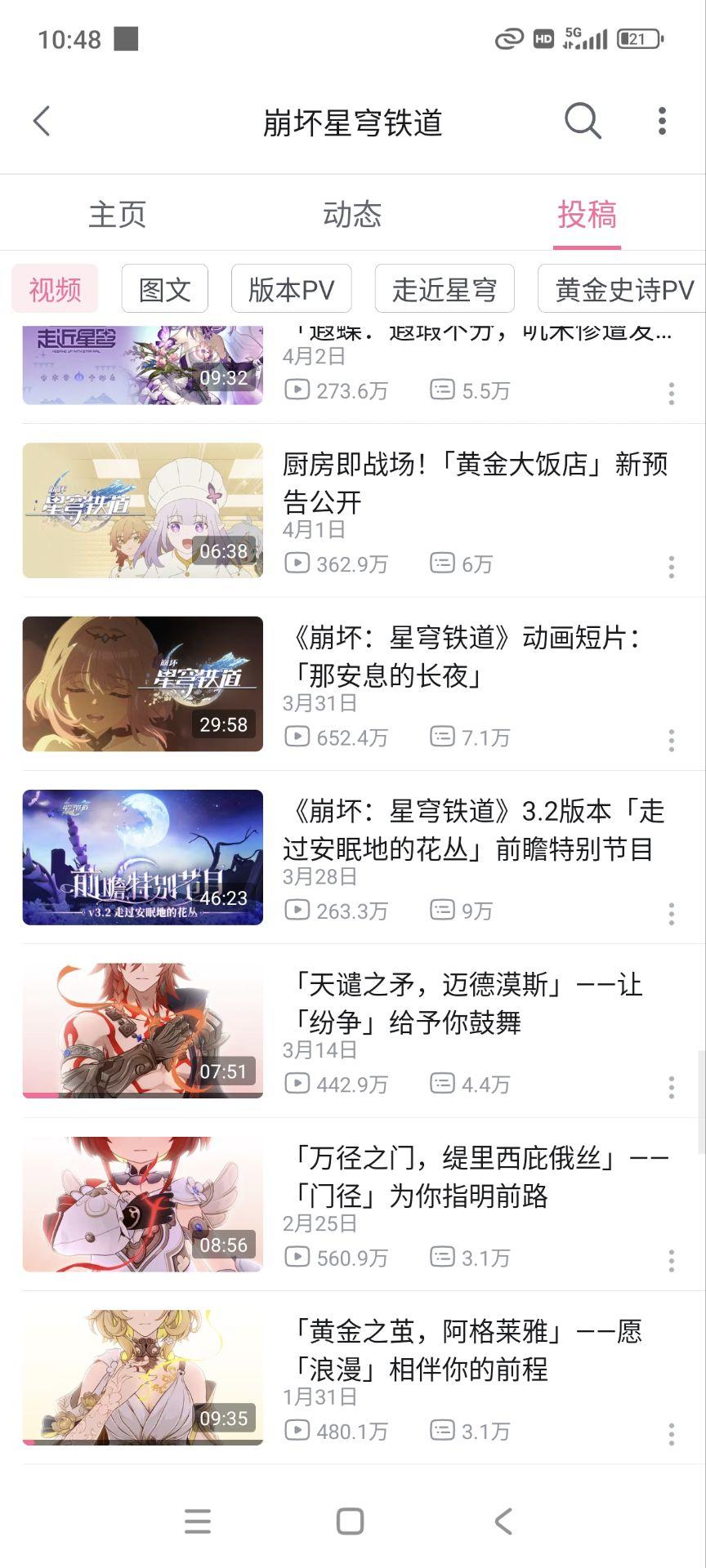Tap the back arrow to leave the channel
The width and height of the screenshot is (706, 1568).
[42, 121]
